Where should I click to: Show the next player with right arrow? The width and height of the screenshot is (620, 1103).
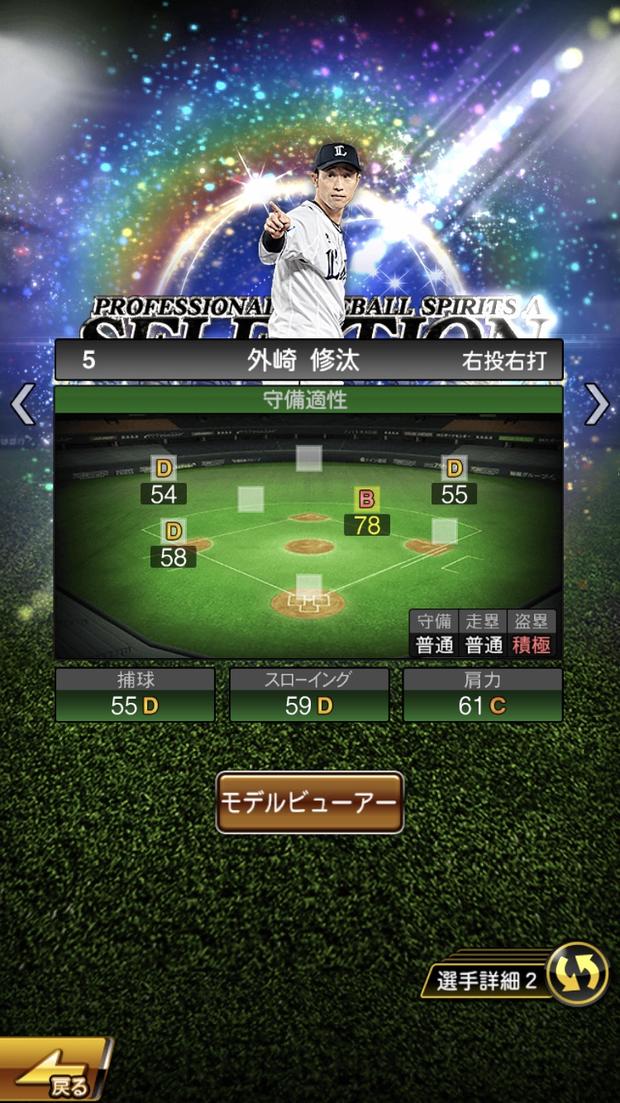[x=597, y=405]
